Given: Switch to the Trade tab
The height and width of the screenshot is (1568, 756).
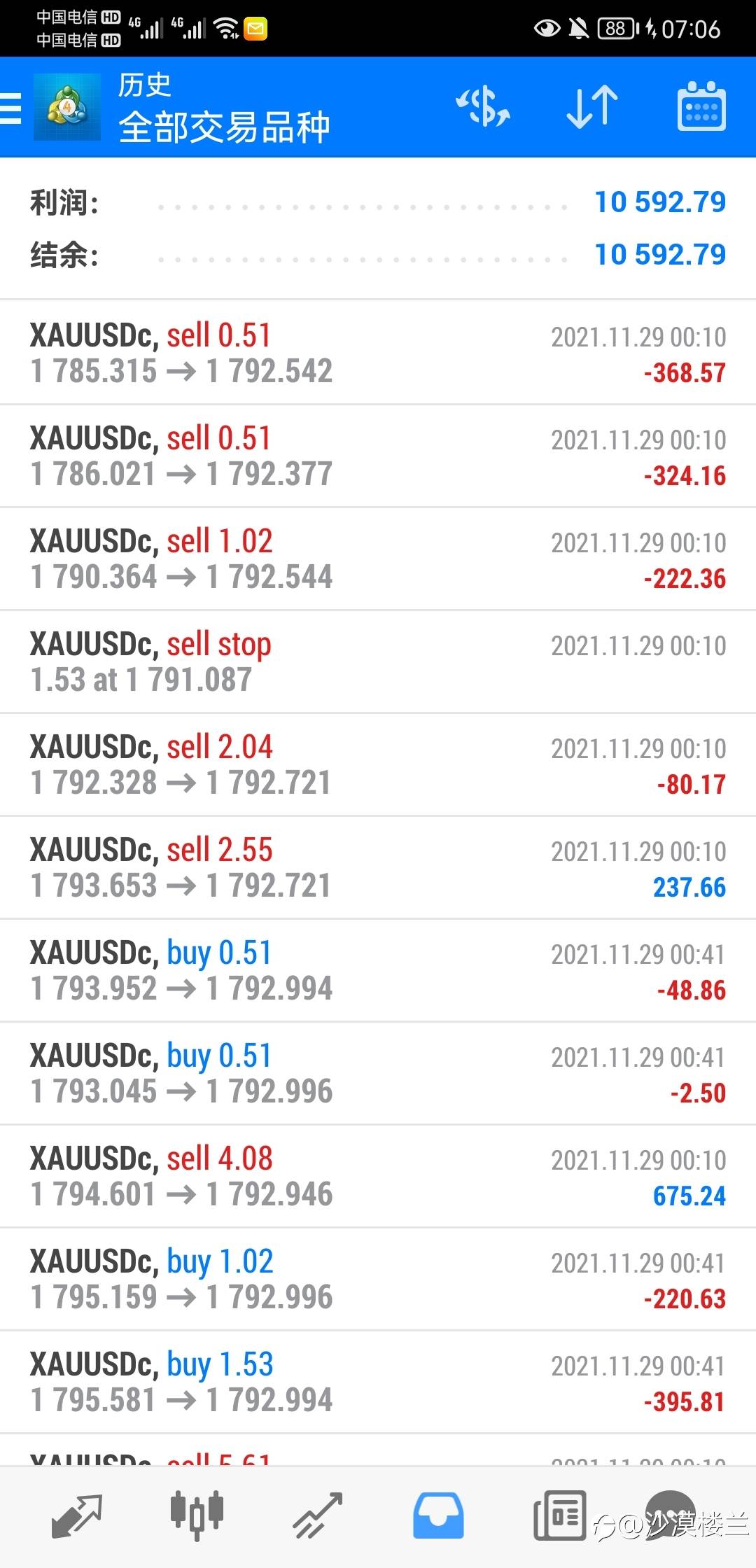Looking at the screenshot, I should click(317, 1516).
